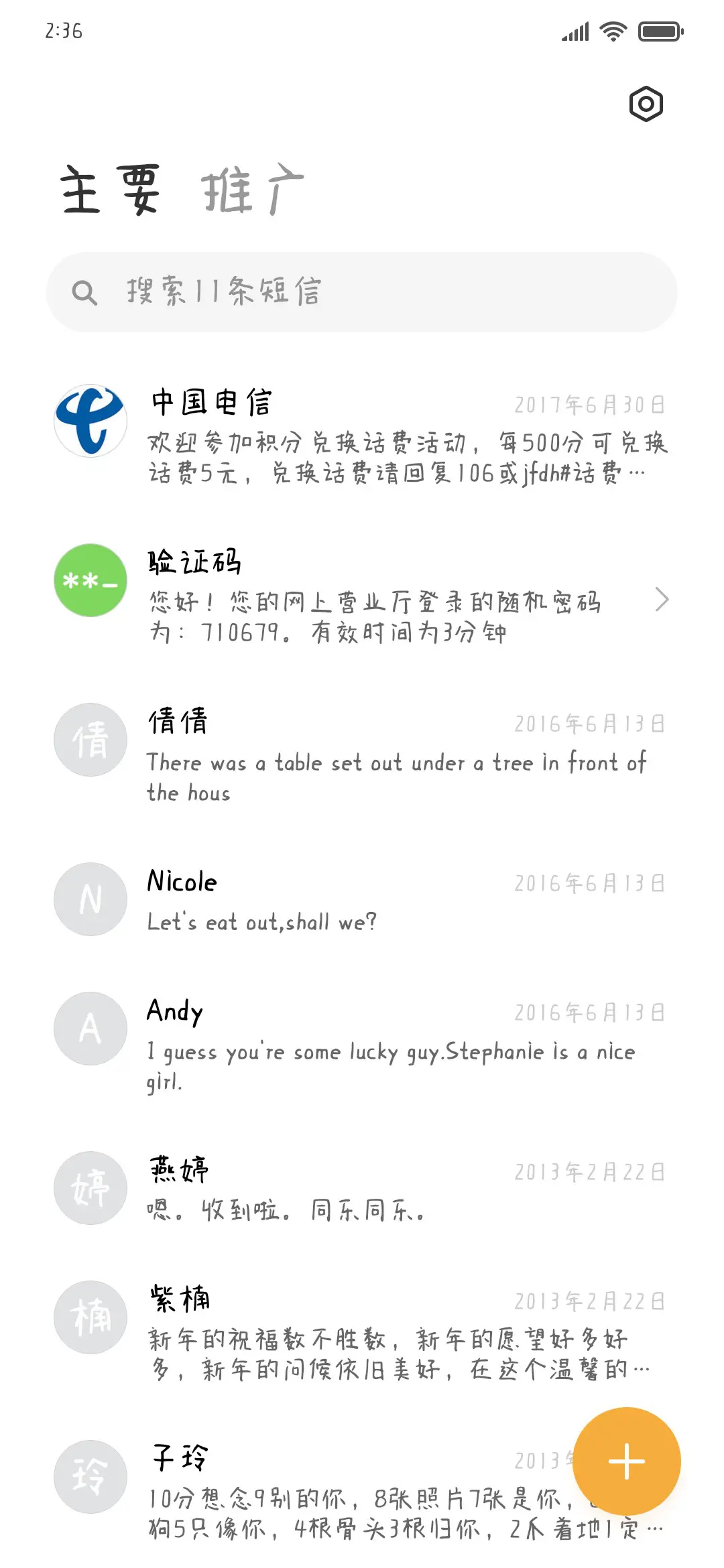Click the green verification code avatar

pyautogui.click(x=90, y=580)
